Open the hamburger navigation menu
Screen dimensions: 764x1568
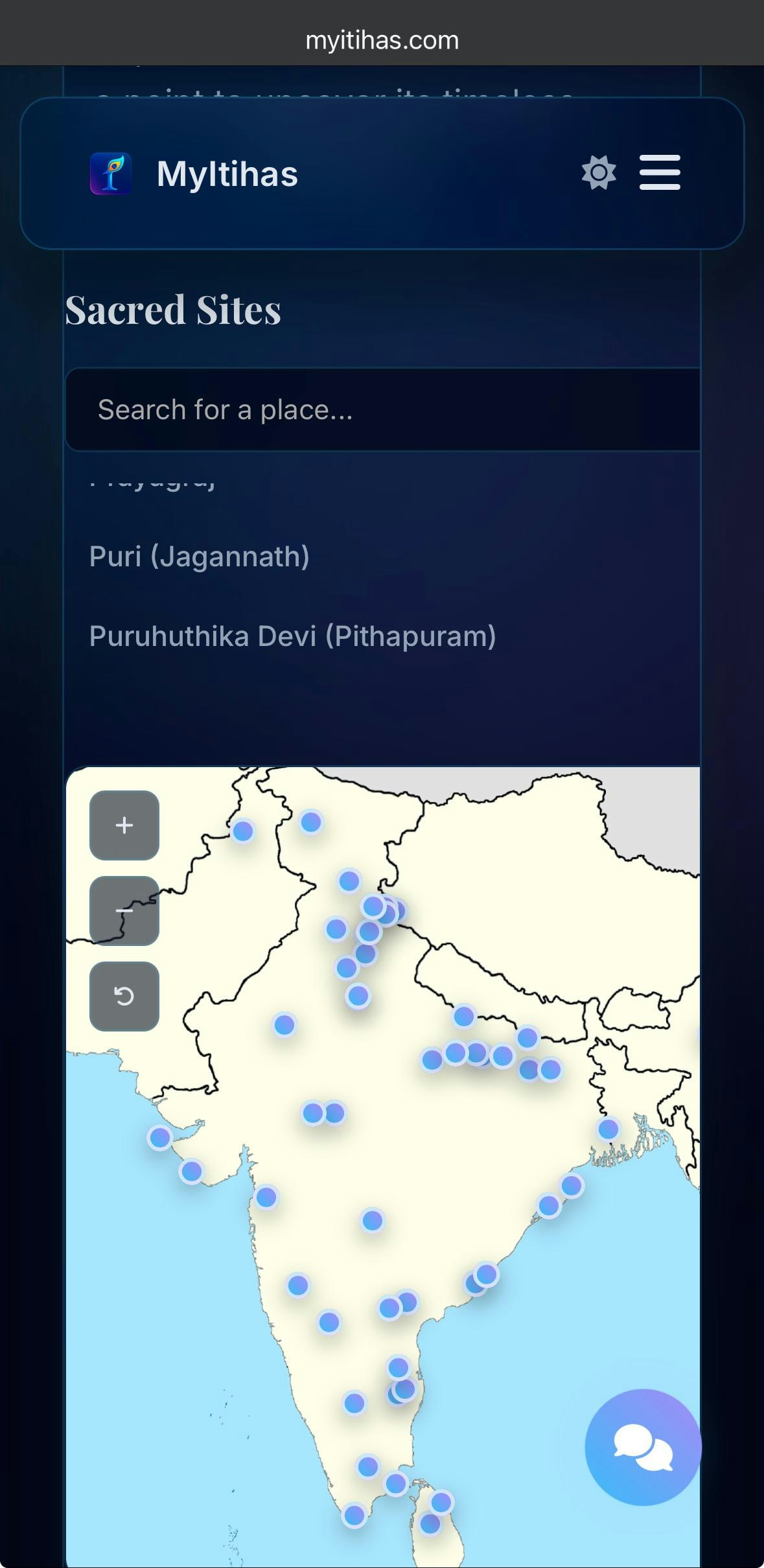click(660, 172)
